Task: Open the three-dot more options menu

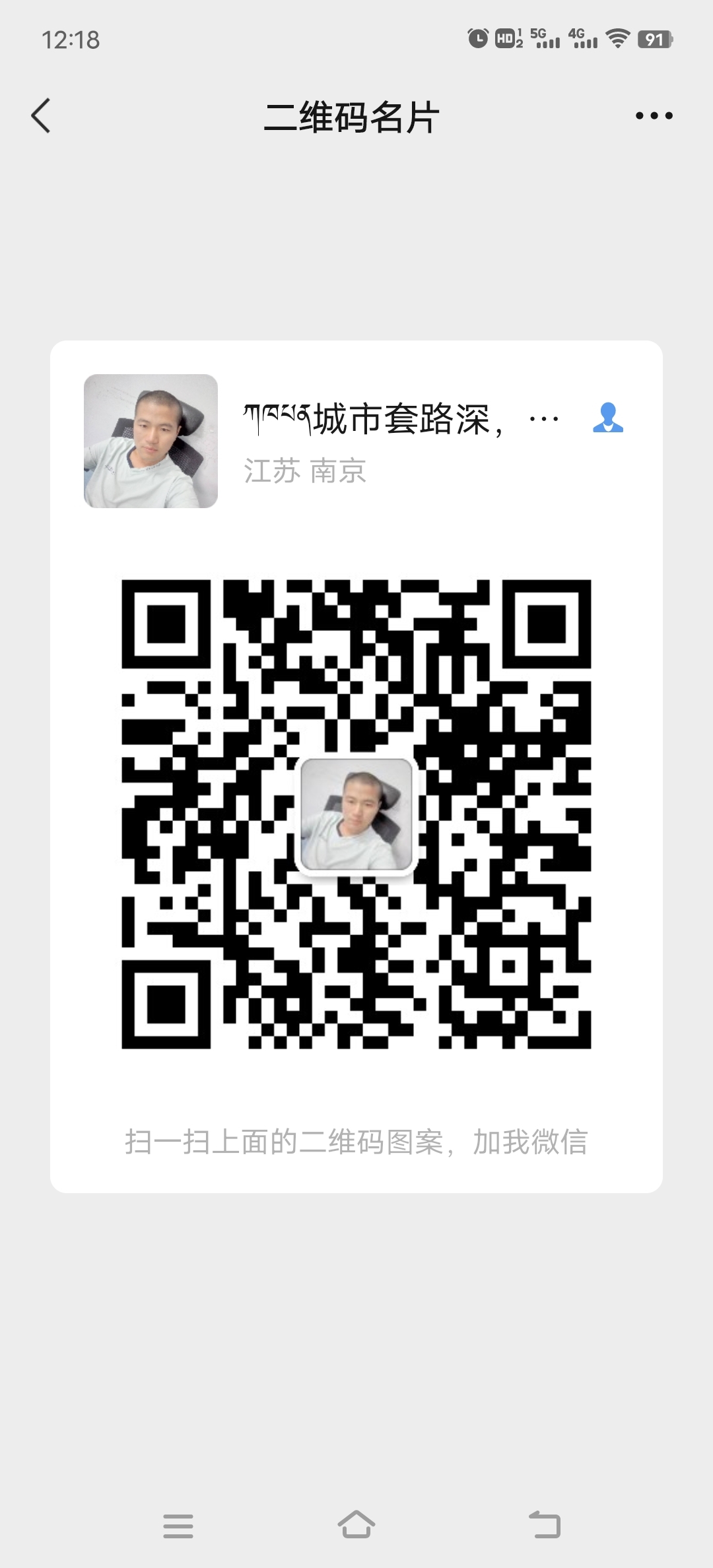Action: tap(654, 116)
